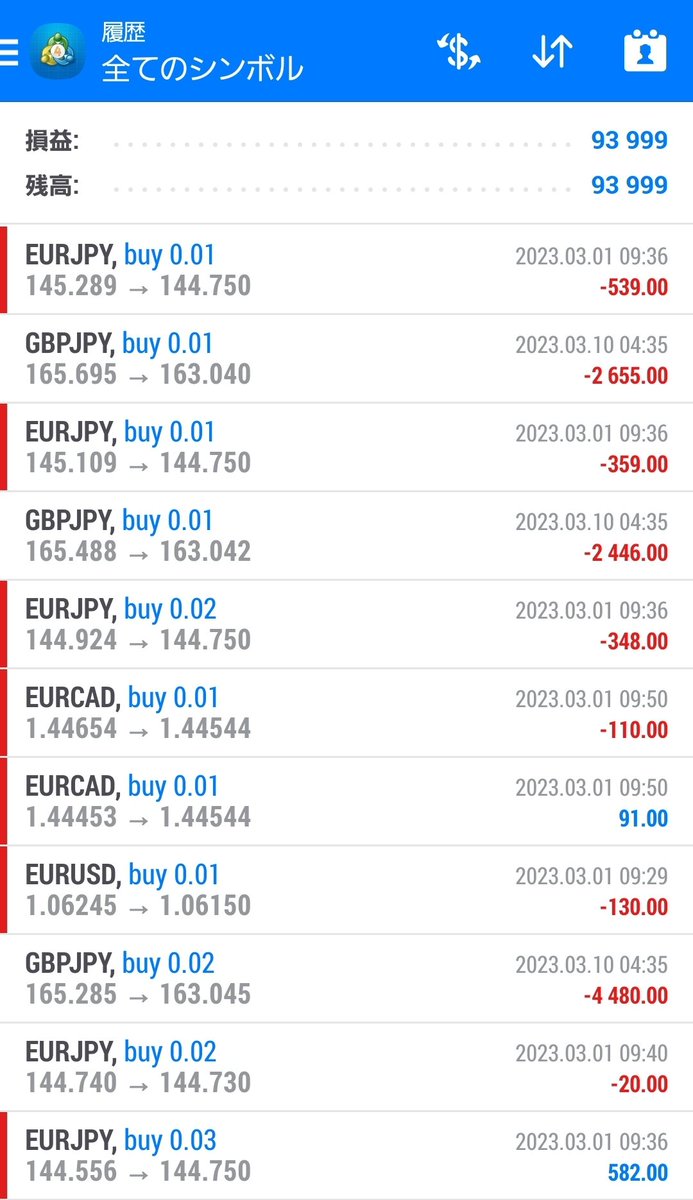693x1200 pixels.
Task: Expand the GBPJPY trade opened at 165.695
Action: click(346, 359)
